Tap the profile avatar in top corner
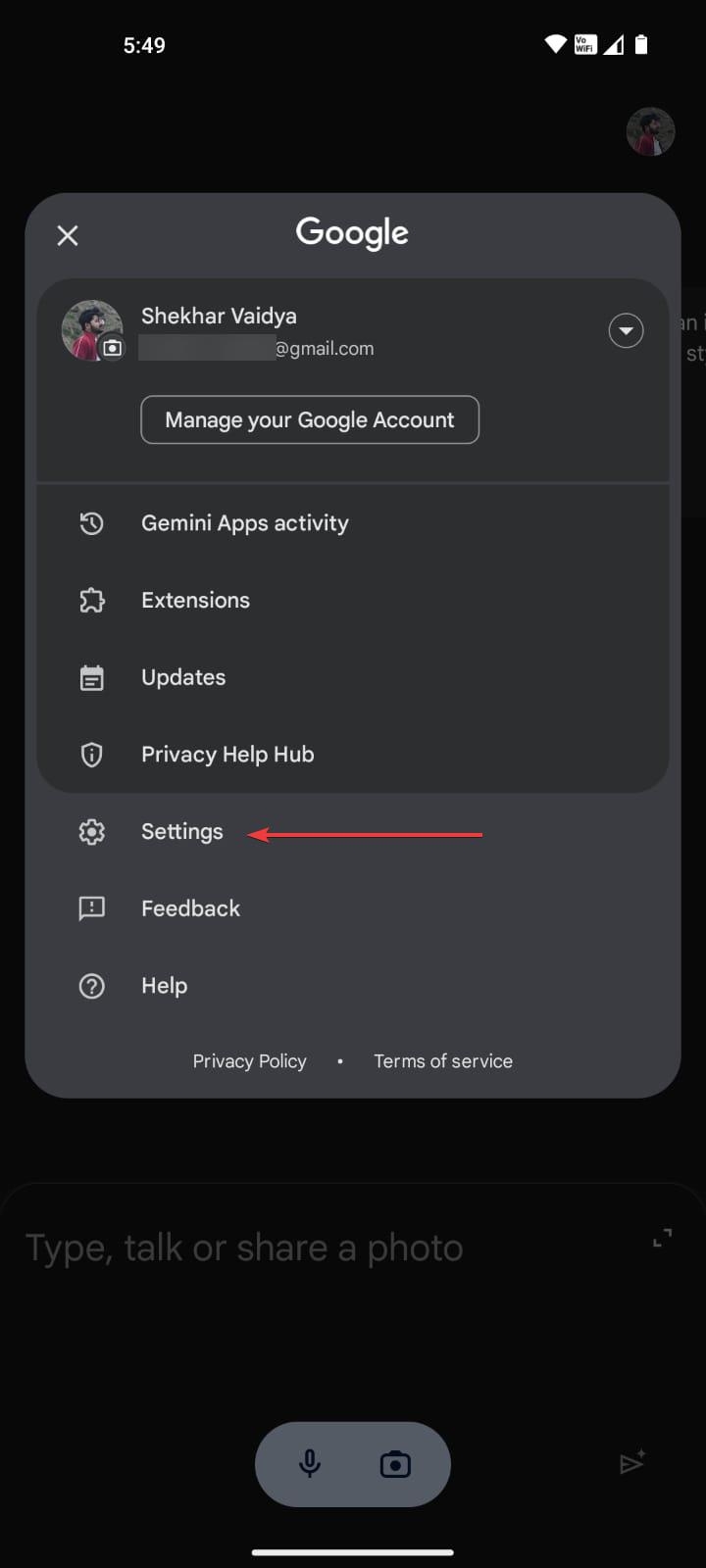 point(650,131)
